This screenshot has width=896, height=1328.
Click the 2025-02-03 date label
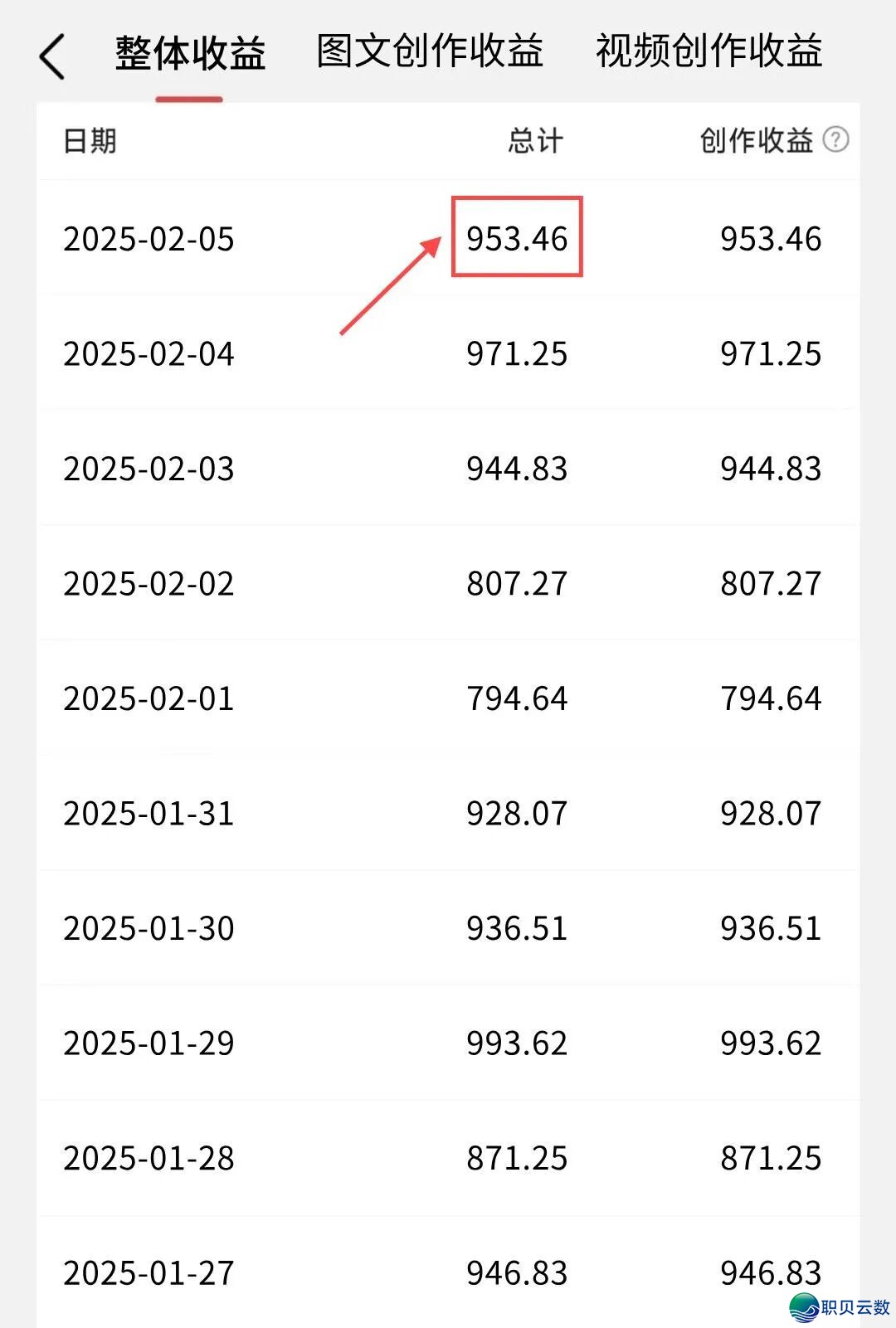tap(148, 469)
